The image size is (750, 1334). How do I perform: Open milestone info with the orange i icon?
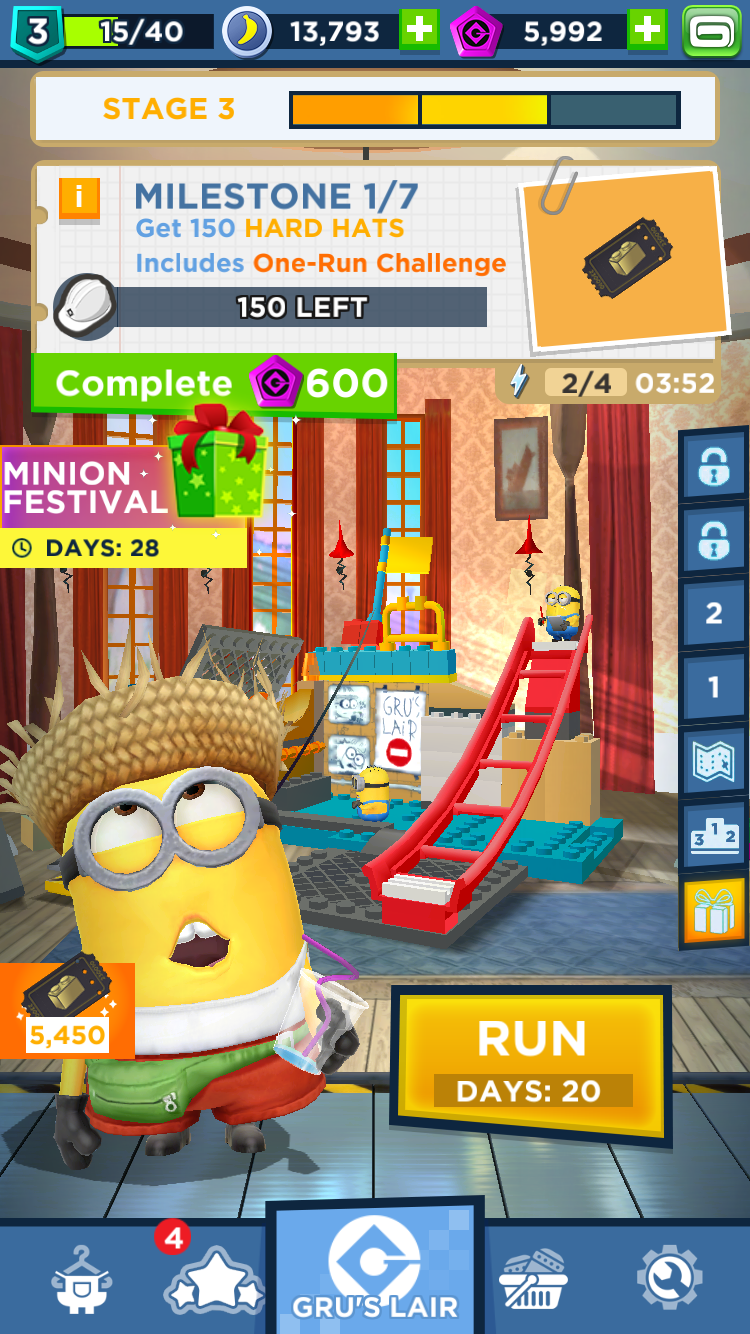pos(79,197)
